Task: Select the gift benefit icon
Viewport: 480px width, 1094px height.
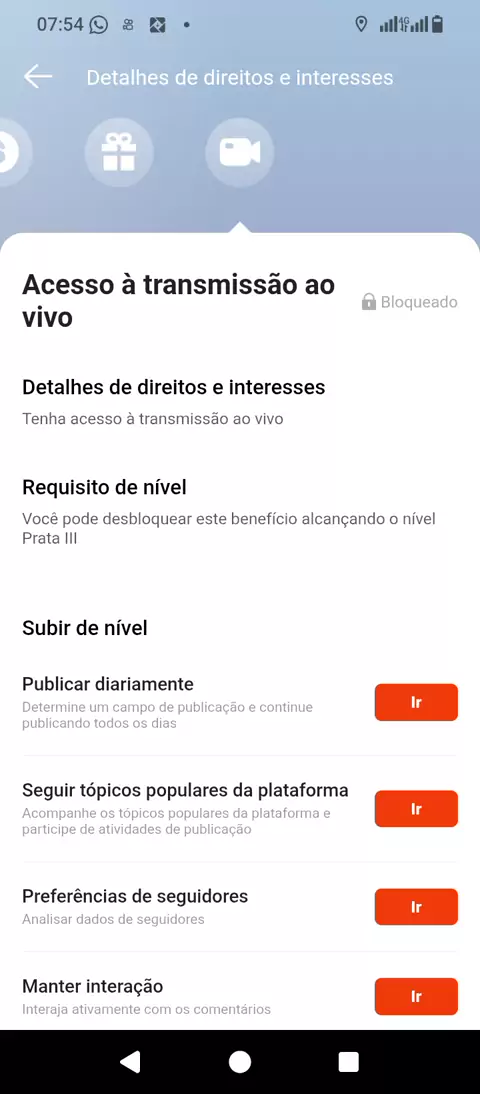Action: [x=119, y=153]
